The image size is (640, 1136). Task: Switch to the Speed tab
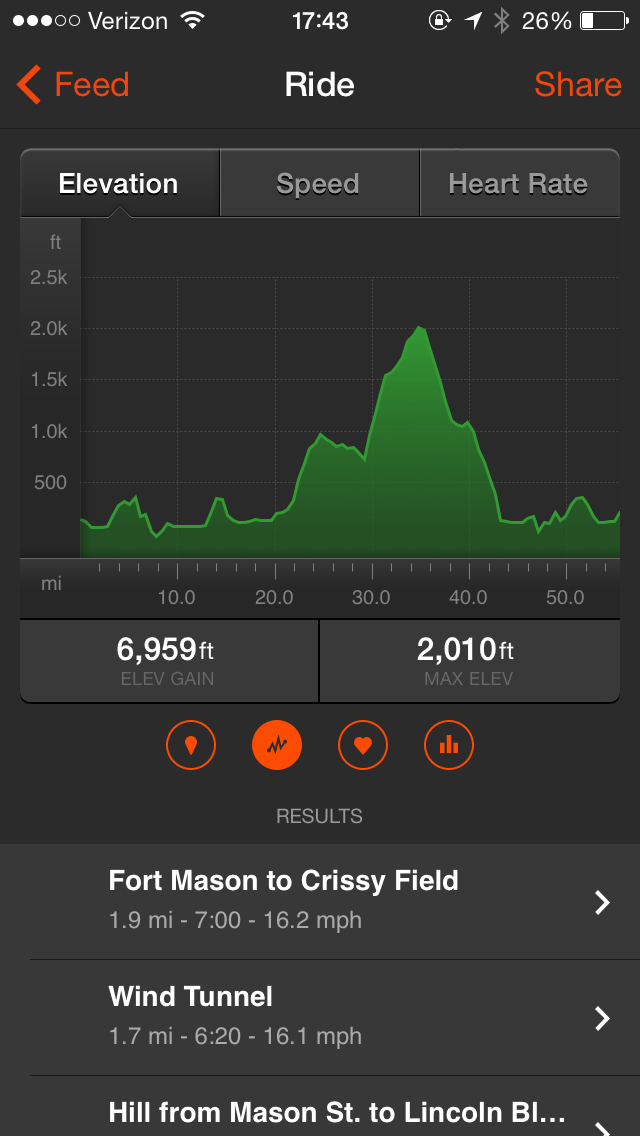pos(318,184)
